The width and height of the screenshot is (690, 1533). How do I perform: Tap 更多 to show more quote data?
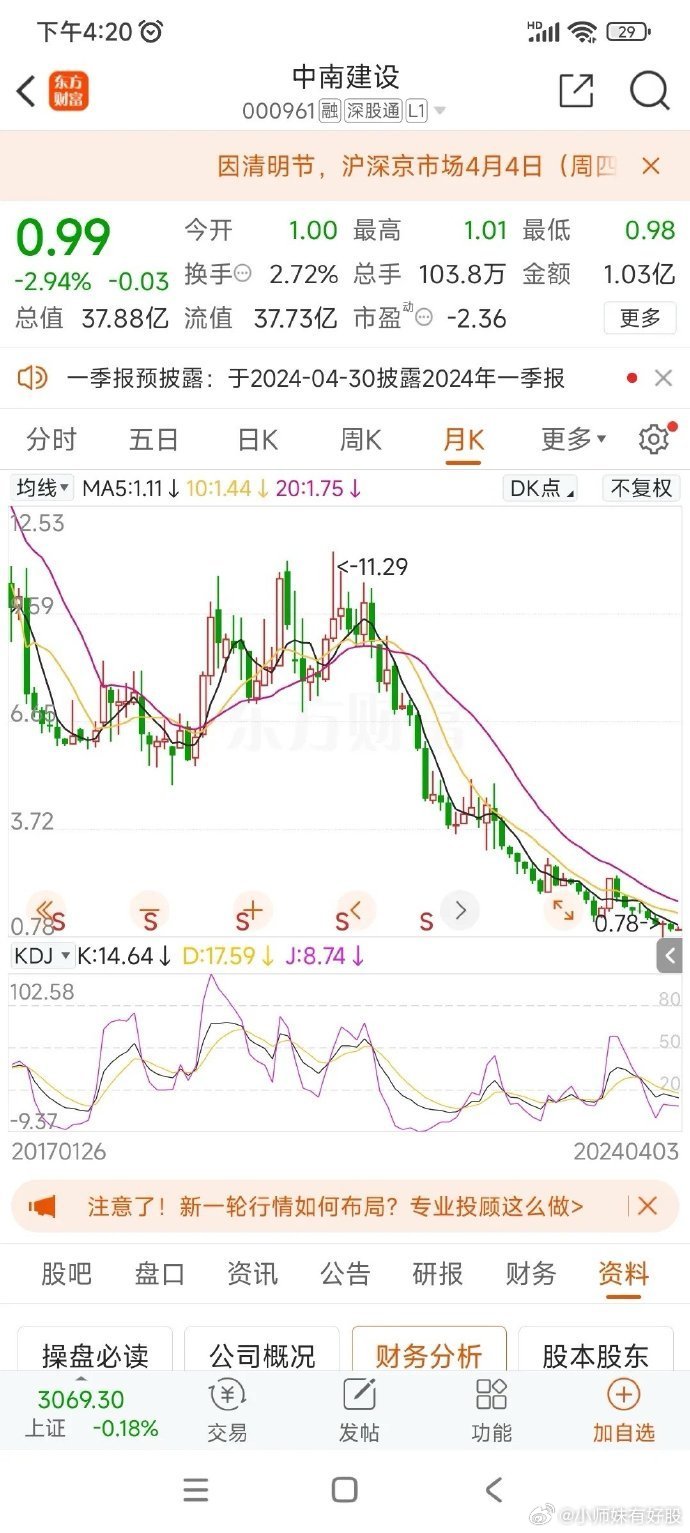640,318
